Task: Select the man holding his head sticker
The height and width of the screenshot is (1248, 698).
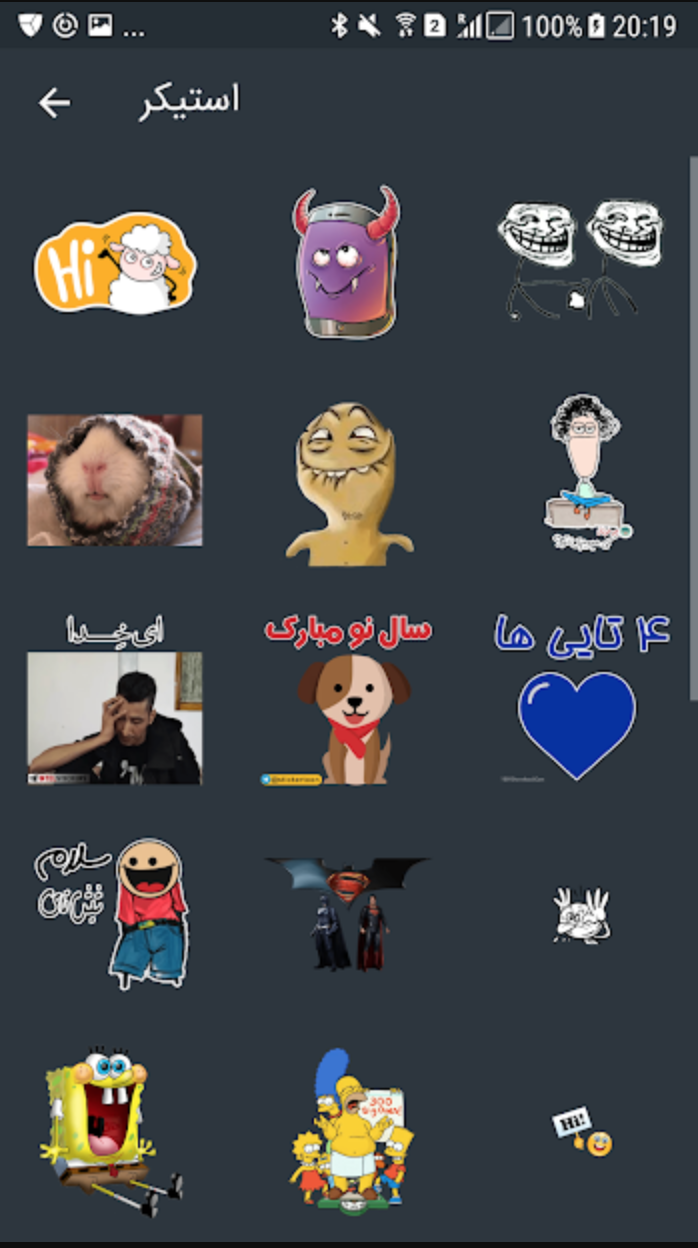Action: click(x=114, y=699)
